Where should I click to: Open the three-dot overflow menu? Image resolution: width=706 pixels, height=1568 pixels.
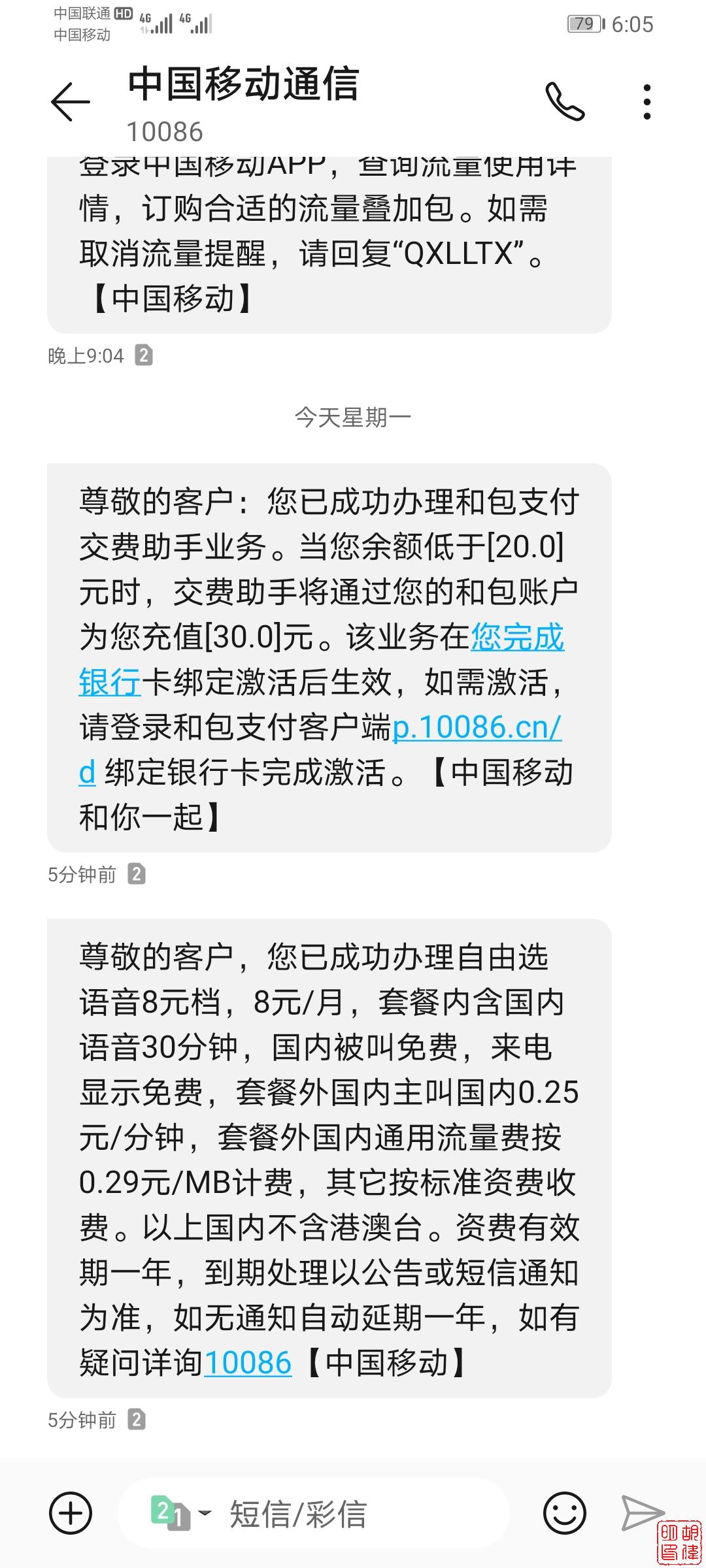[647, 102]
